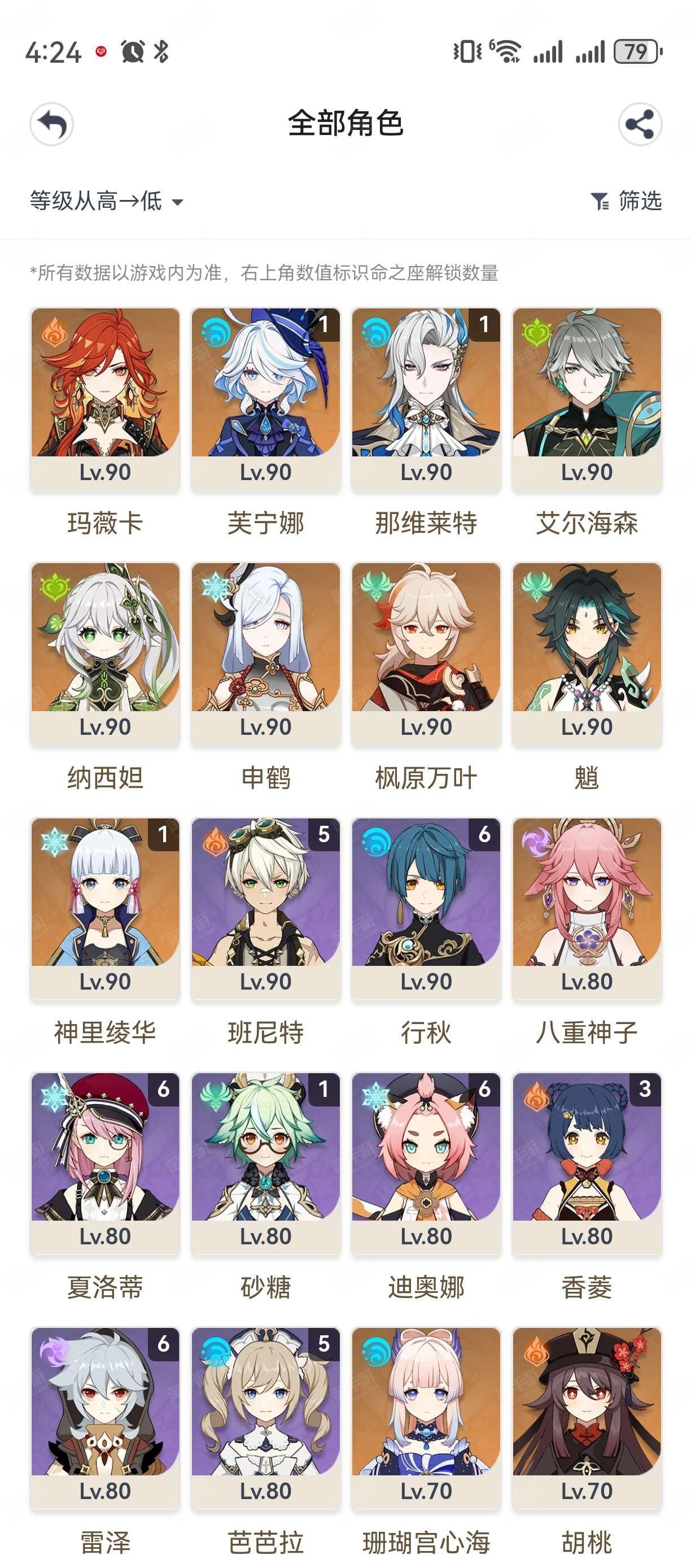Screen dimensions: 691x1568
Task: Open the 筛选 filter
Action: (627, 201)
